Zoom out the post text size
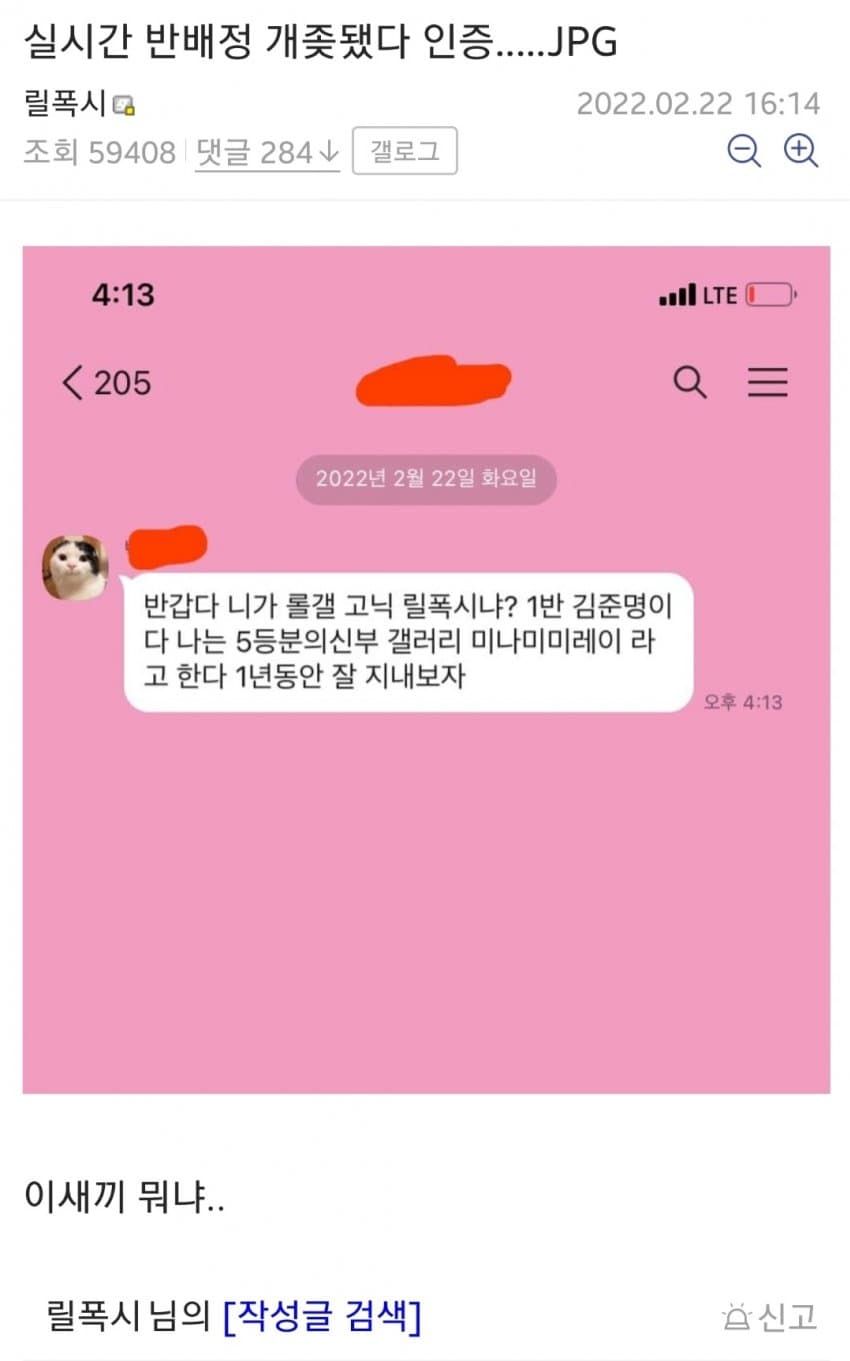This screenshot has width=850, height=1361. 743,151
